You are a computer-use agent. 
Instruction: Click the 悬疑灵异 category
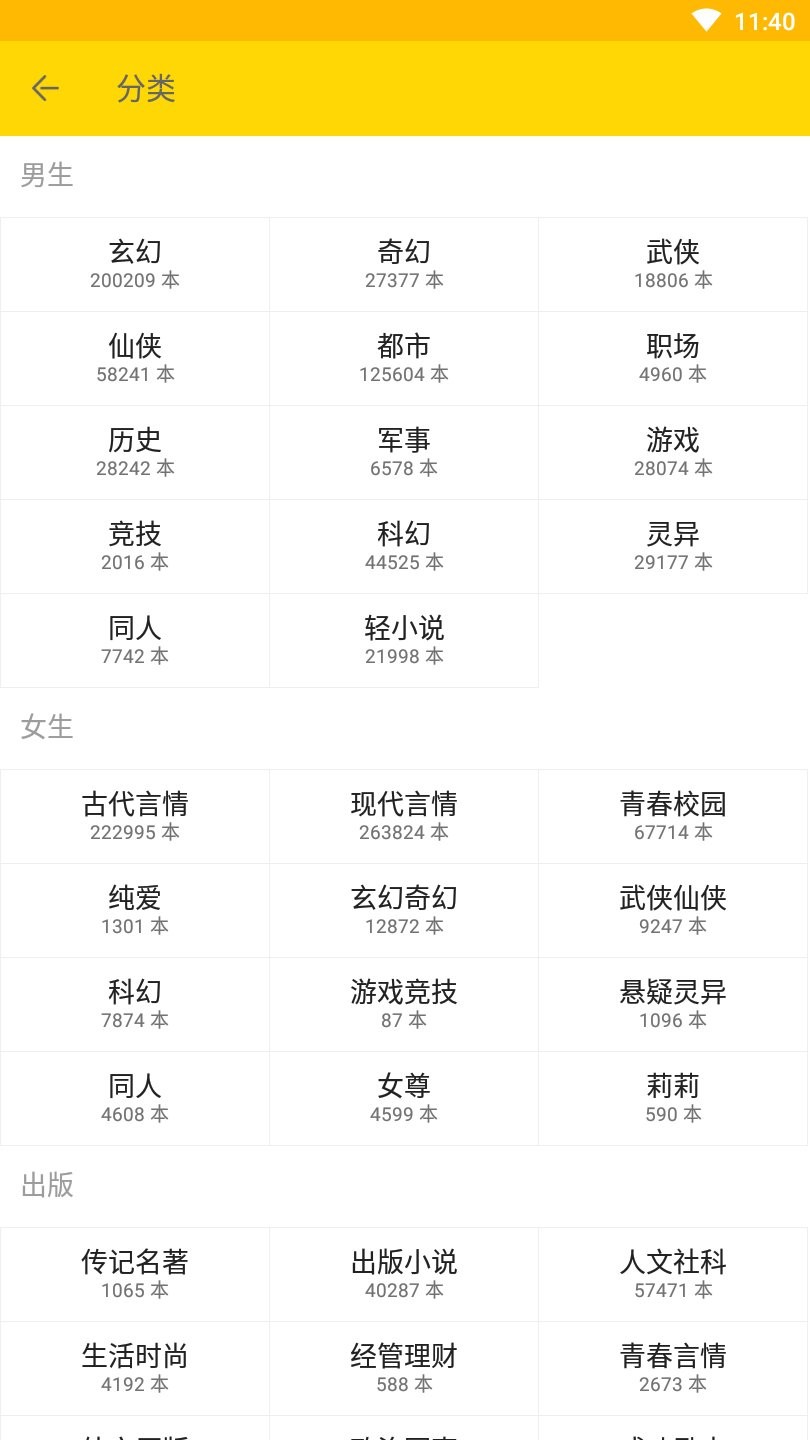[x=674, y=1003]
